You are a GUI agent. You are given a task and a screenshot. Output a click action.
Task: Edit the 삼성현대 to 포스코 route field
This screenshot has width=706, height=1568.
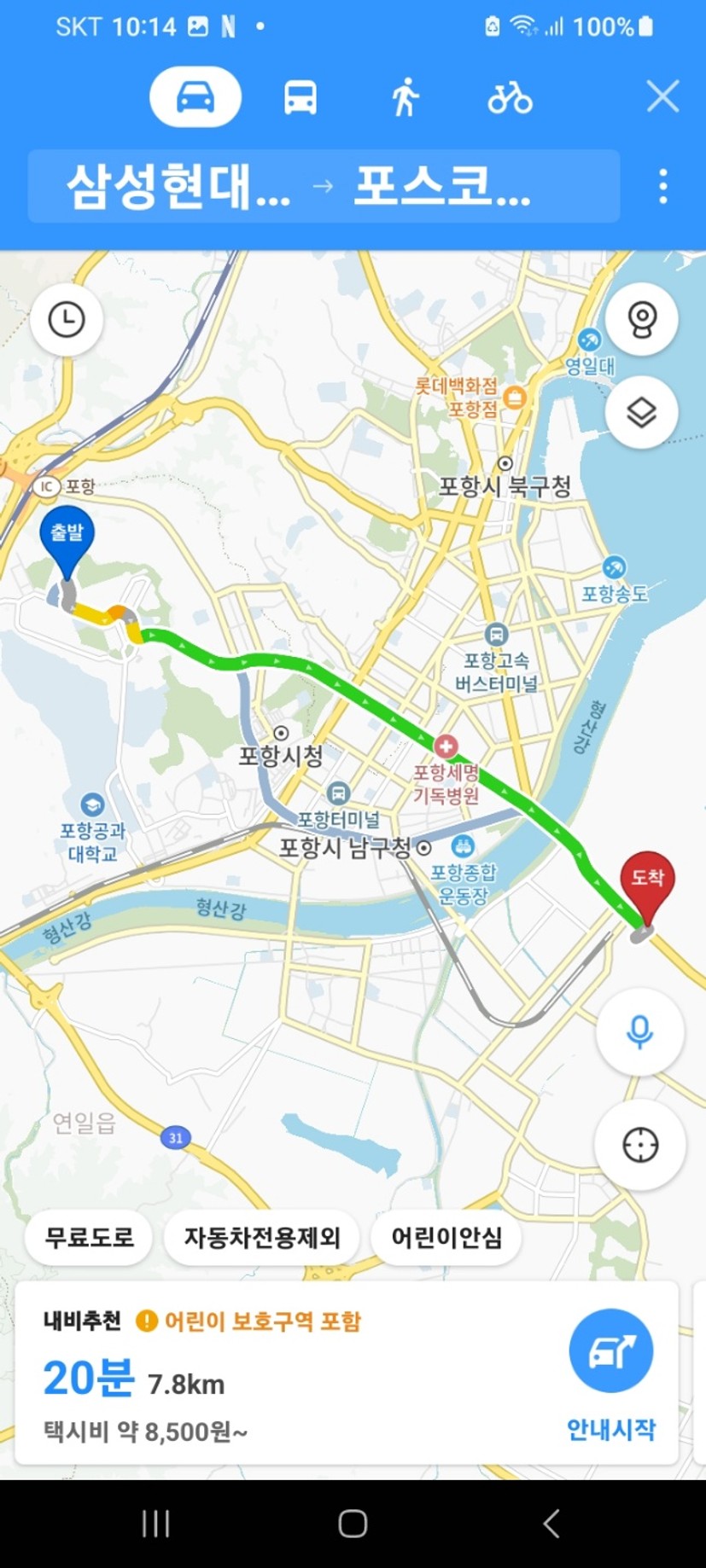[324, 186]
